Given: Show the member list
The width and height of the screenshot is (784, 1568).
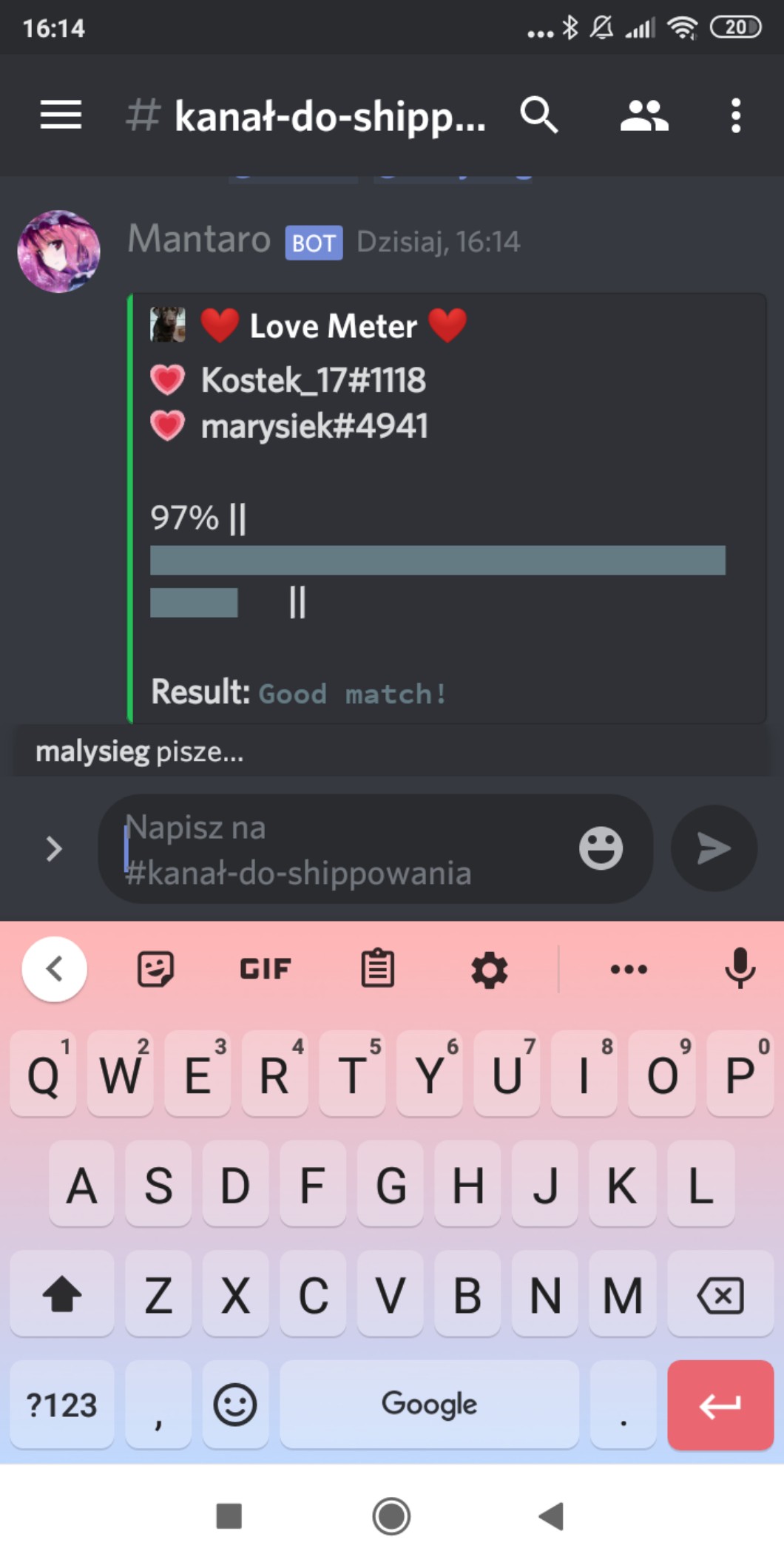Looking at the screenshot, I should (643, 115).
